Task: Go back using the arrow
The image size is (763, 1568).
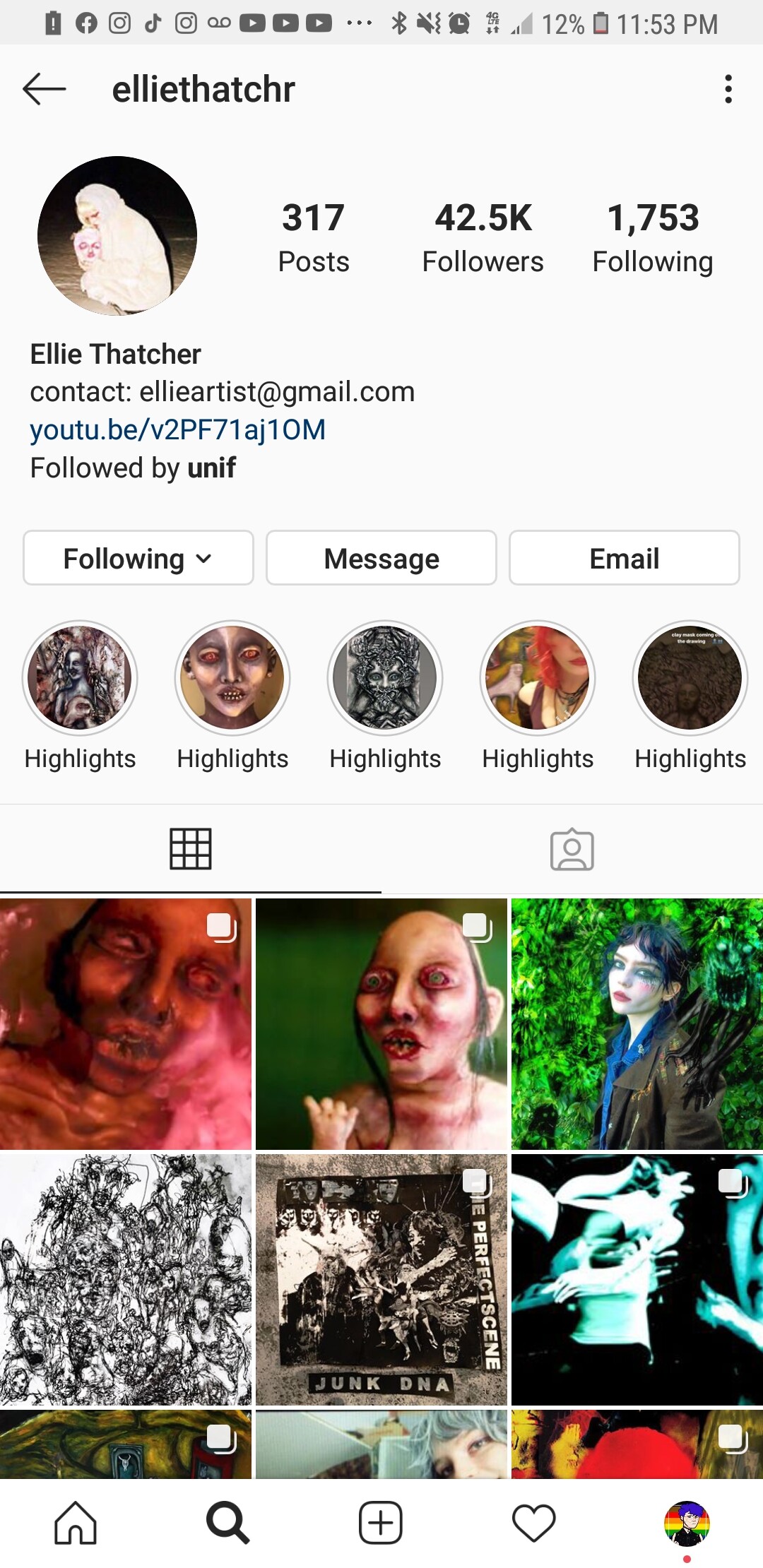Action: (x=44, y=89)
